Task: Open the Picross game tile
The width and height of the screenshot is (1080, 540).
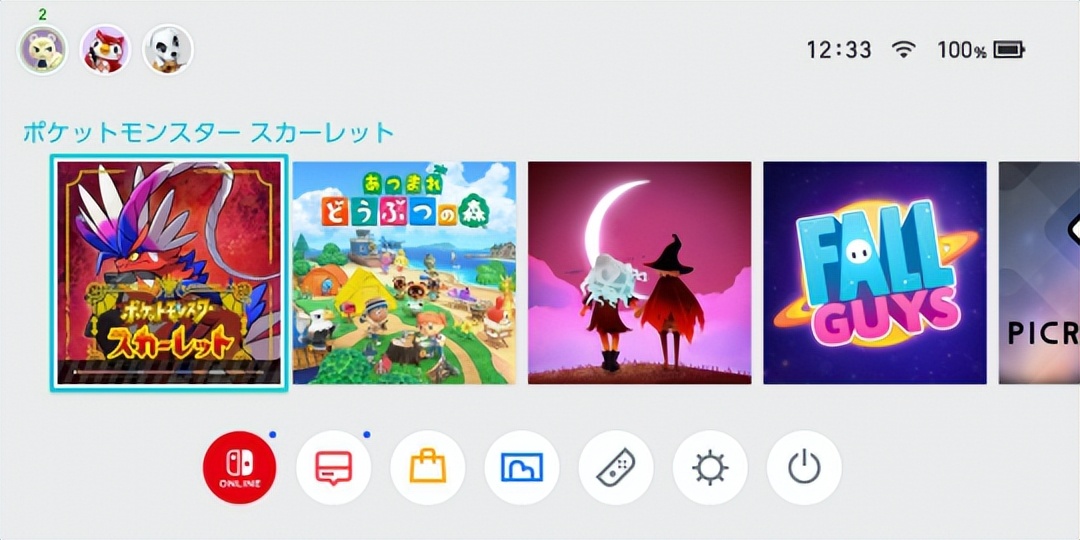Action: 1040,272
